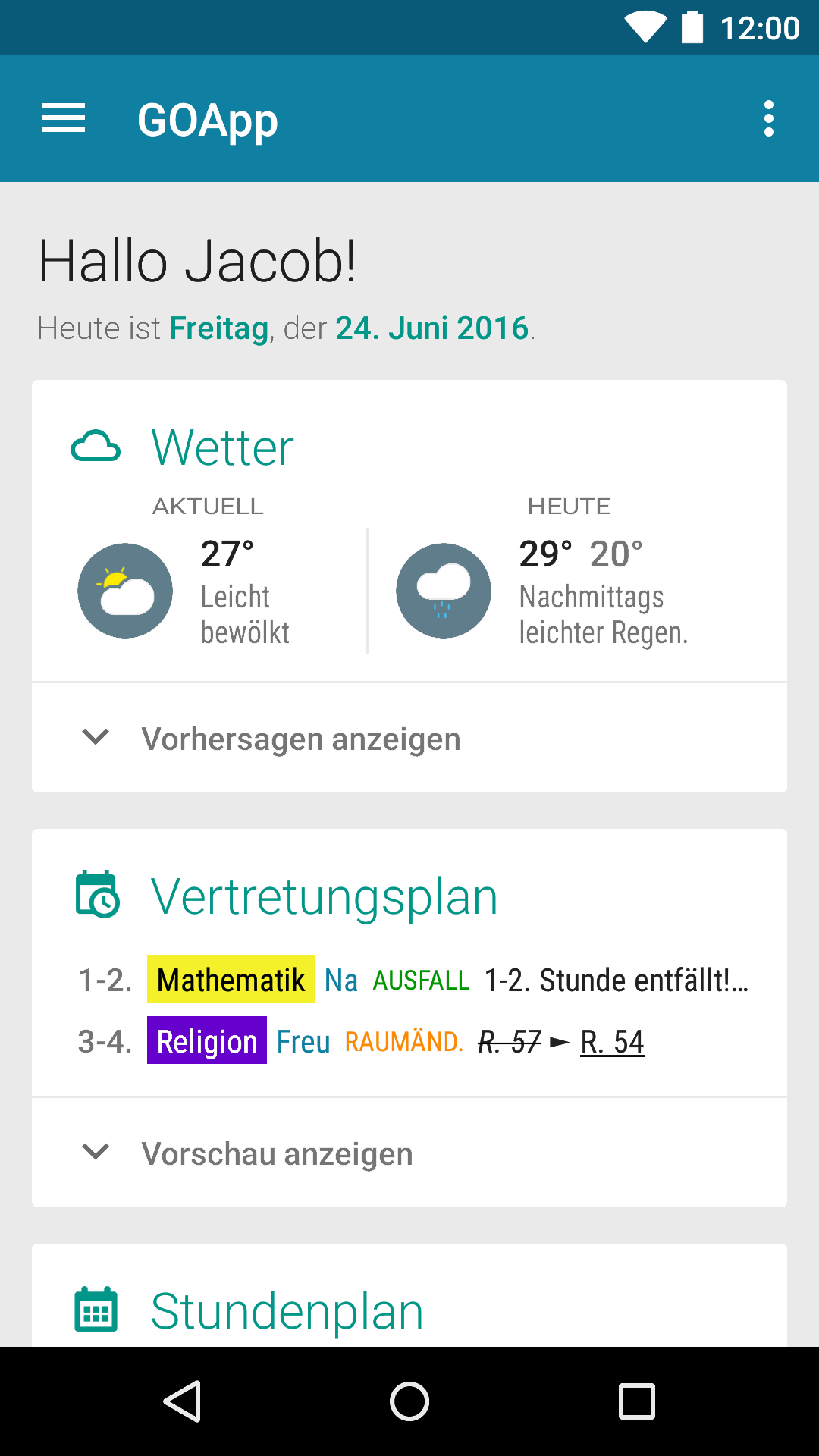Open the three-dot overflow menu
Screen dimensions: 819x1456
click(768, 119)
